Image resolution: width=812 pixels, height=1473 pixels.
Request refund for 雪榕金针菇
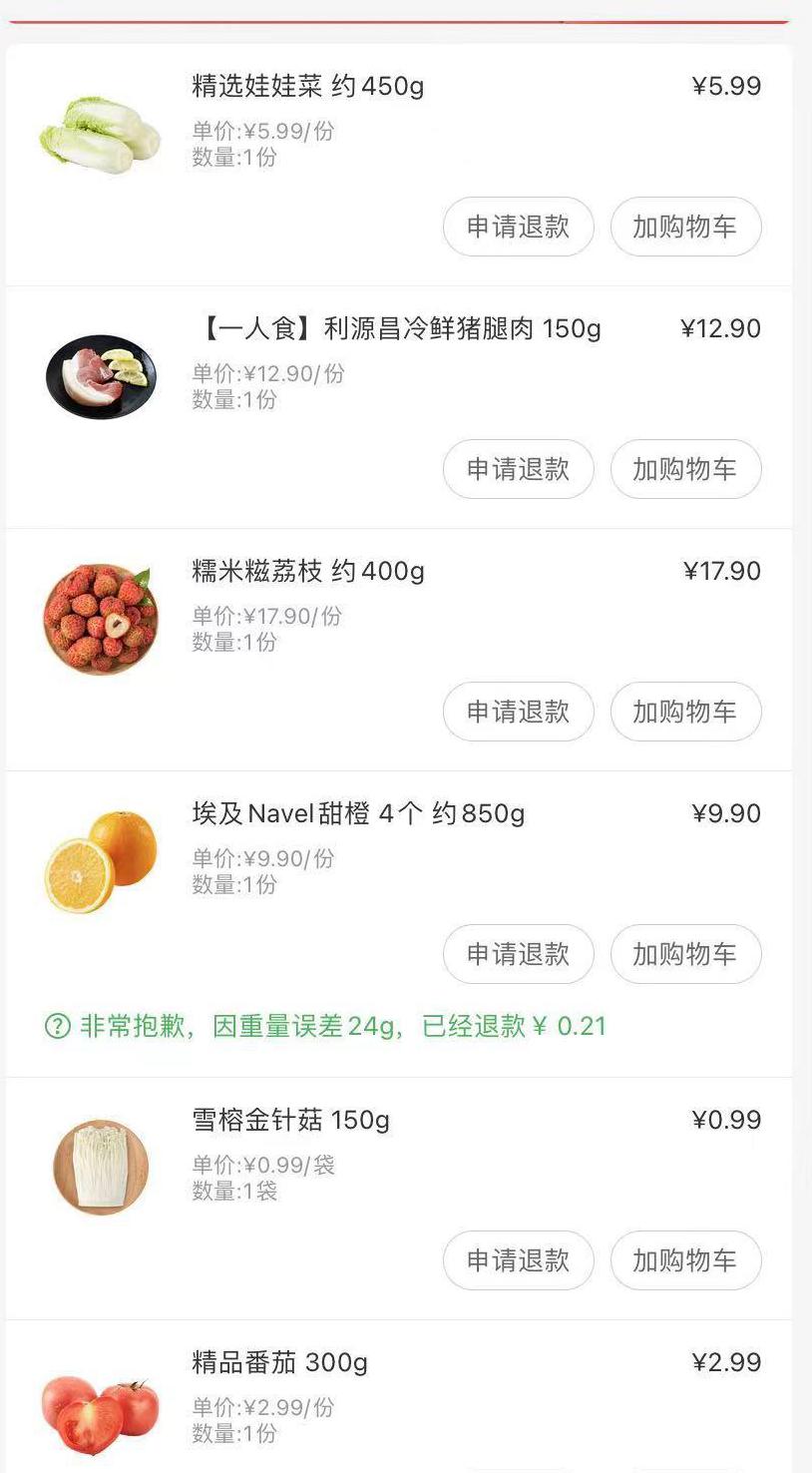(x=518, y=1260)
